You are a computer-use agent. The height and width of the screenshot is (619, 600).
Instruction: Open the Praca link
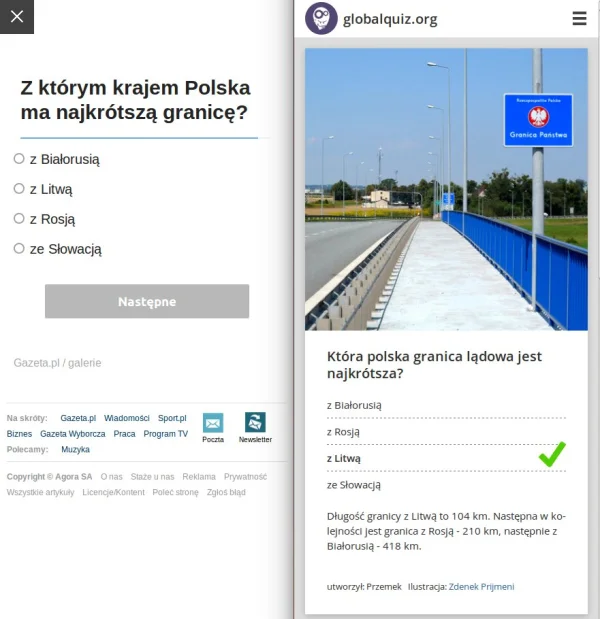pos(124,434)
